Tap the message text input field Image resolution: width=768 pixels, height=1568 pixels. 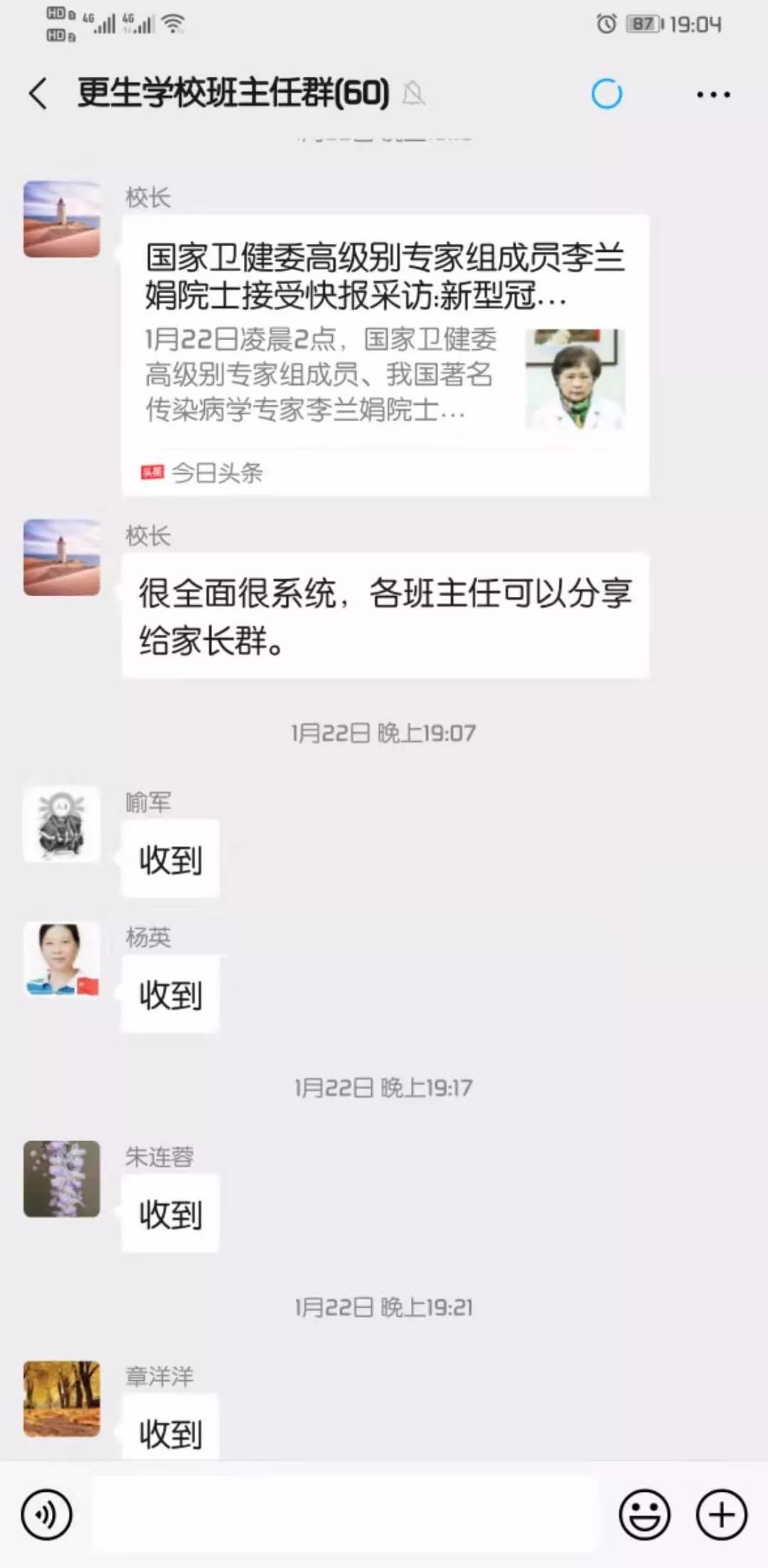pos(345,1513)
